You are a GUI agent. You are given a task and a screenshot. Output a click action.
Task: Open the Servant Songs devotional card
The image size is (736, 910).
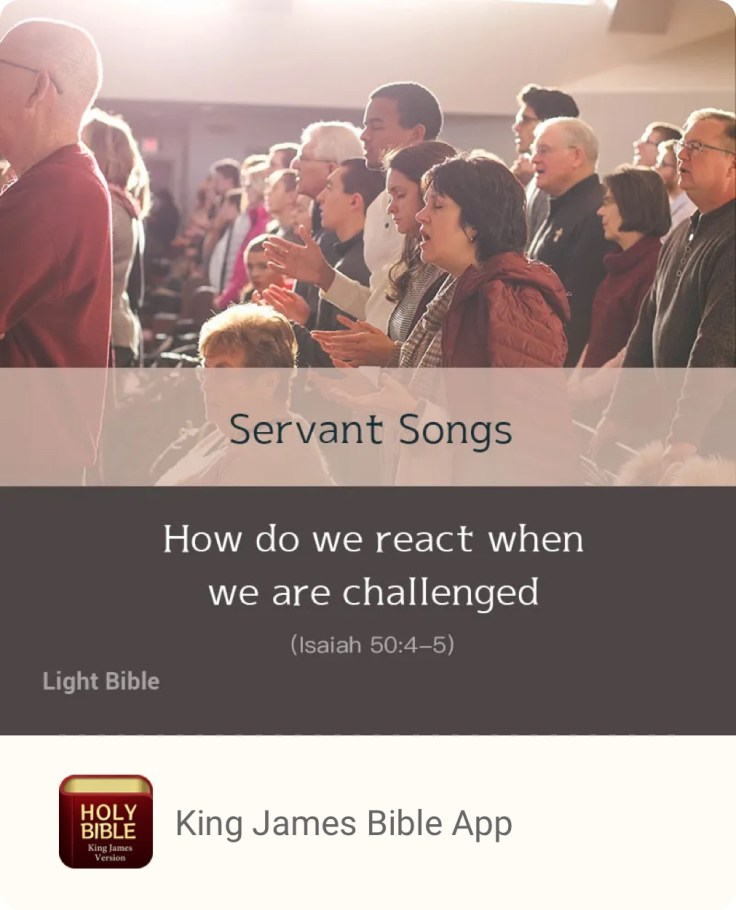[368, 430]
